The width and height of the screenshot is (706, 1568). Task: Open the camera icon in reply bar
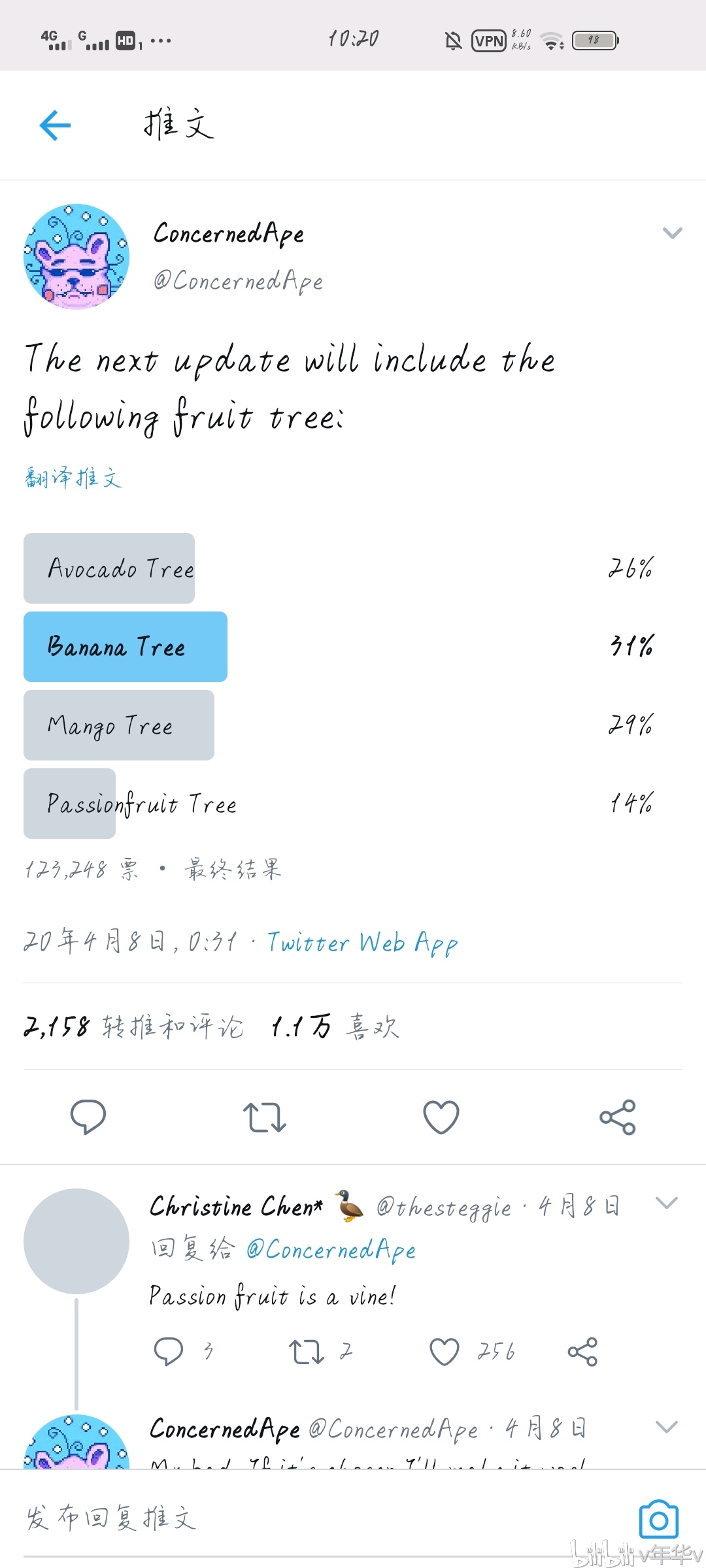point(658,1520)
